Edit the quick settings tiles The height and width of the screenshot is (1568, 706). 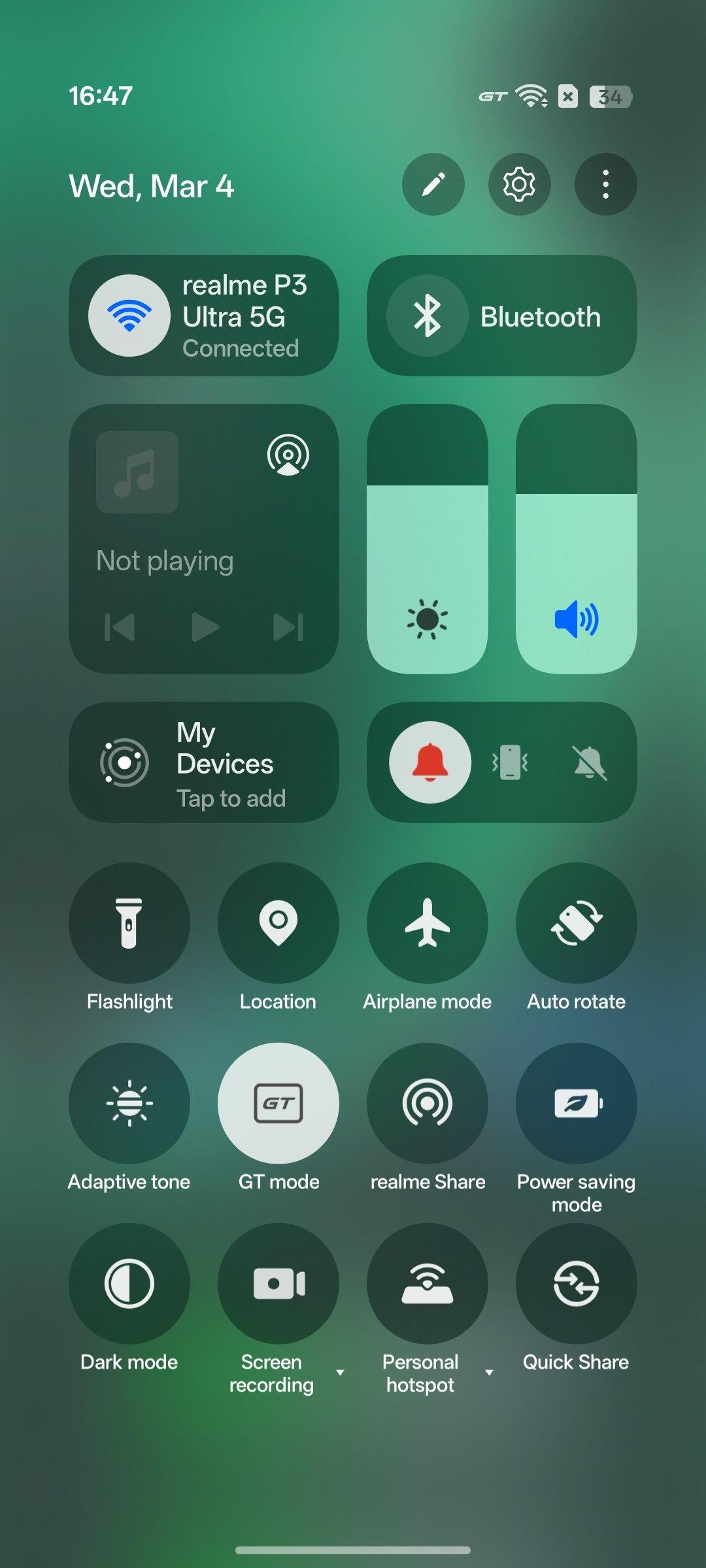[433, 185]
